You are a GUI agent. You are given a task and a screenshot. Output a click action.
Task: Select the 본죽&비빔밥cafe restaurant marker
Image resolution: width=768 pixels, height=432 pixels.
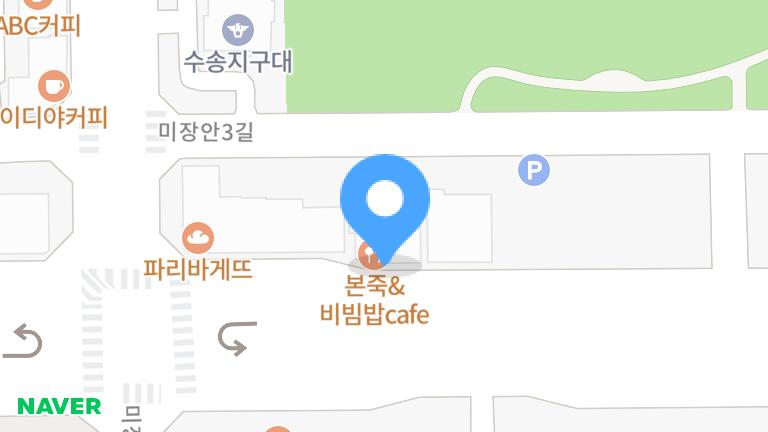tap(371, 254)
